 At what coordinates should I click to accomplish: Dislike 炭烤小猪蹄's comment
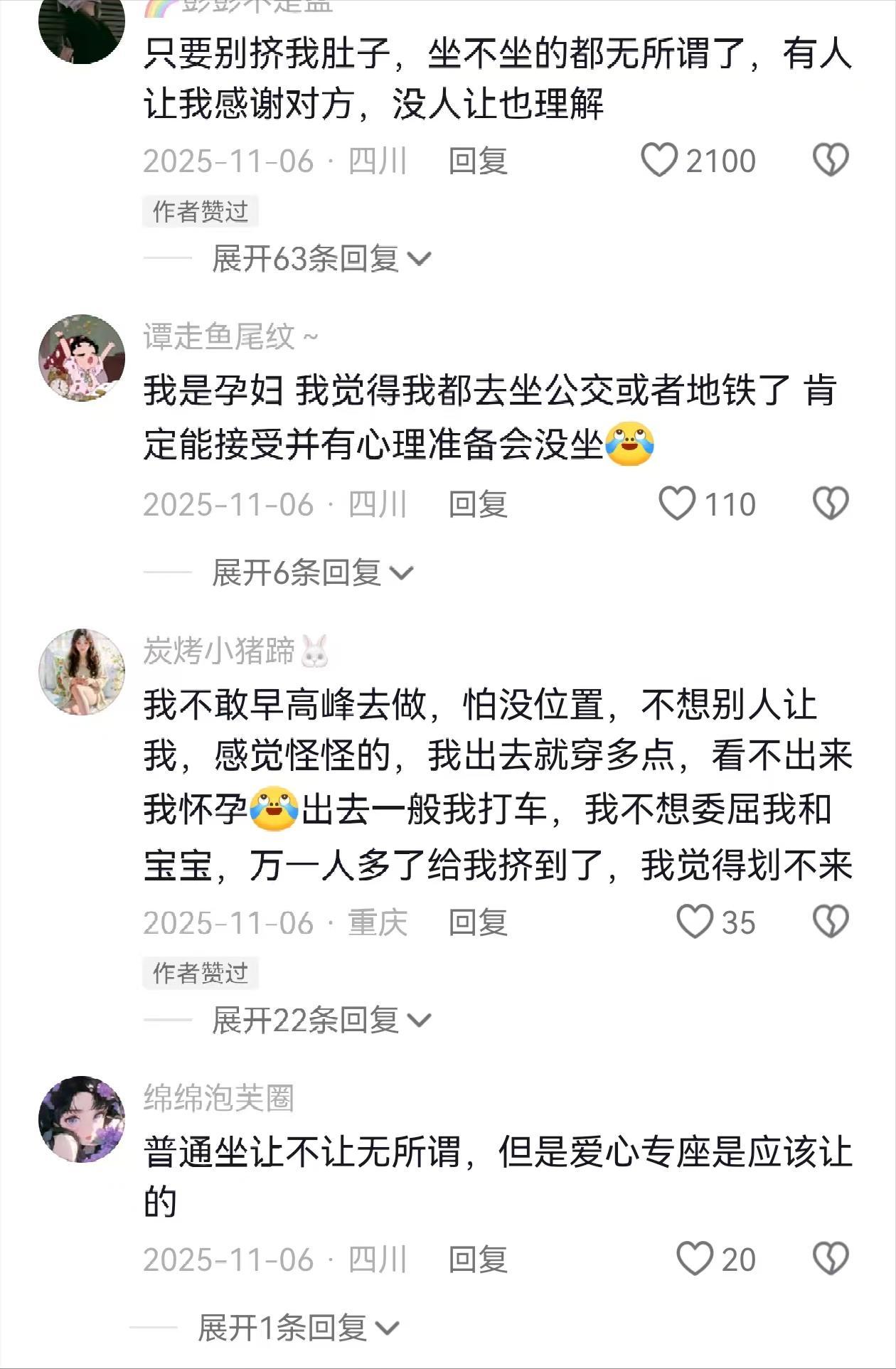click(x=831, y=922)
